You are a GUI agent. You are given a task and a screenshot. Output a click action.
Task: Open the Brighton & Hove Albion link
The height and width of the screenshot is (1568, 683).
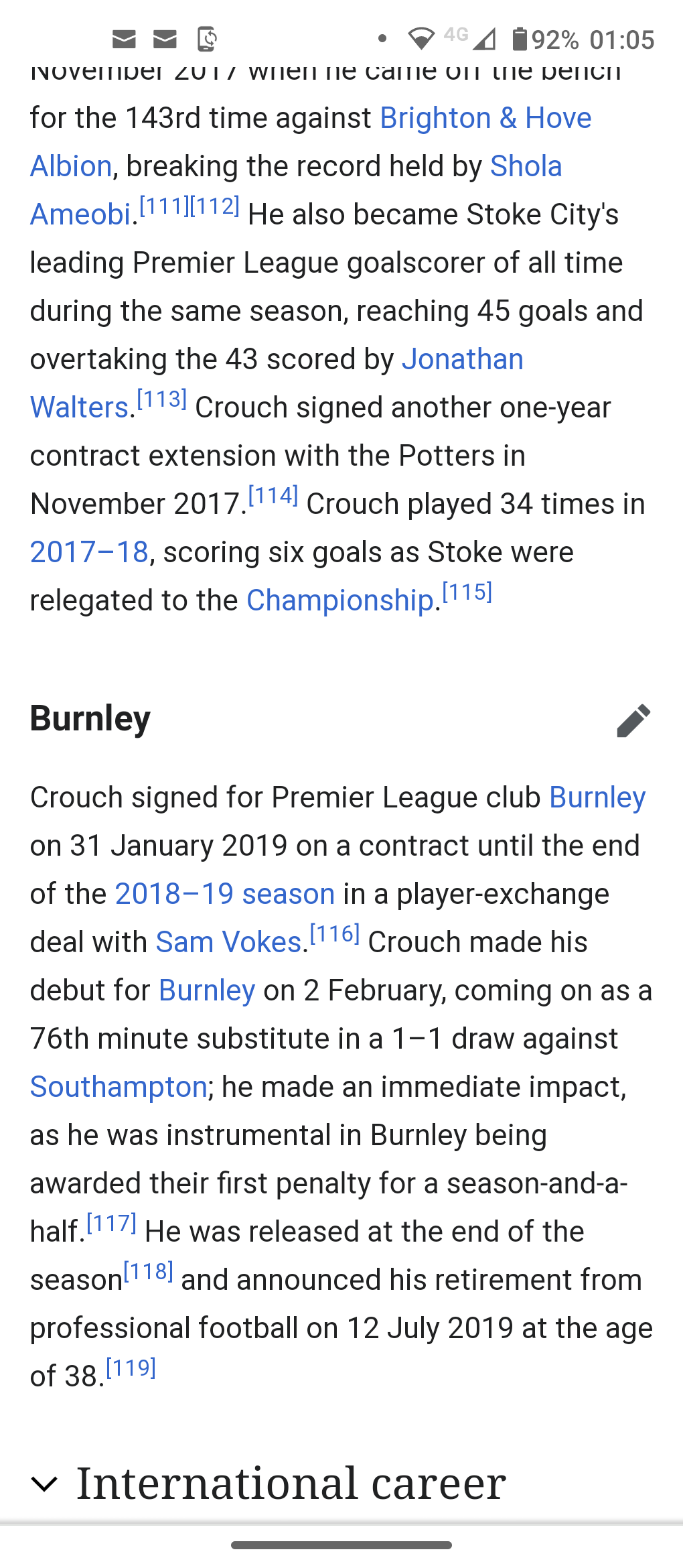[x=485, y=119]
